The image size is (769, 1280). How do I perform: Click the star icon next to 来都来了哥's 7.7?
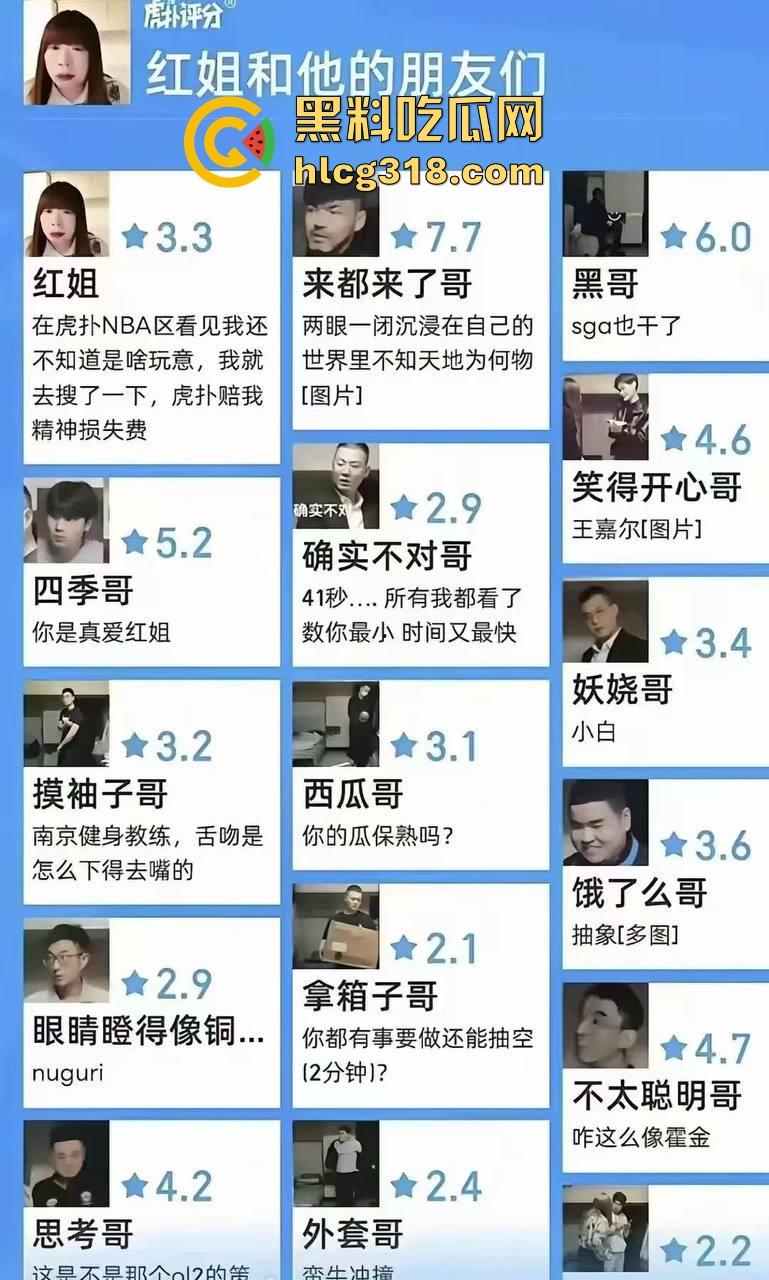tap(403, 238)
